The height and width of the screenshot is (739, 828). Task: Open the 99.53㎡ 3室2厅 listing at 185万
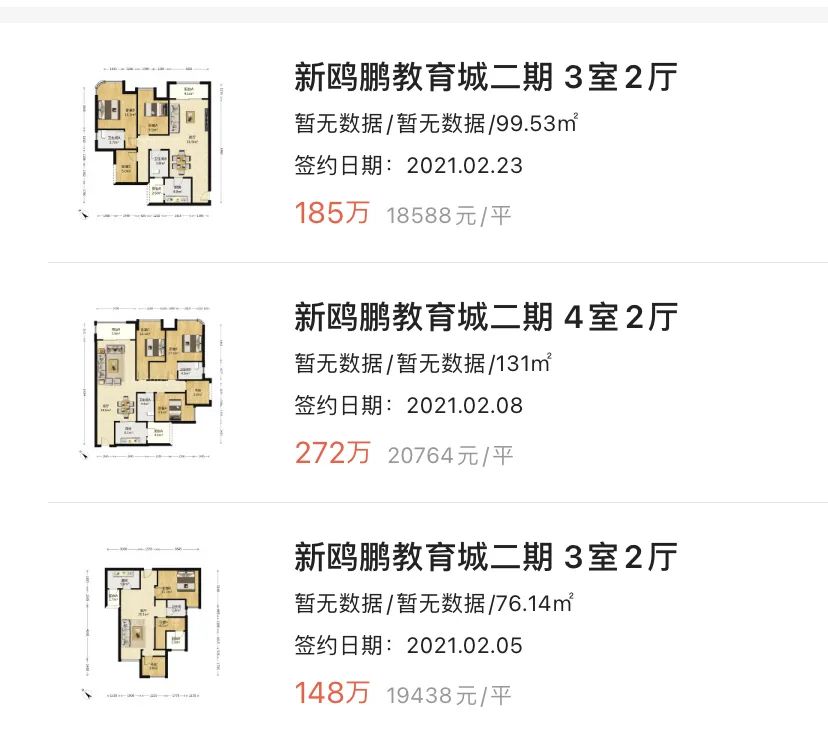(486, 78)
